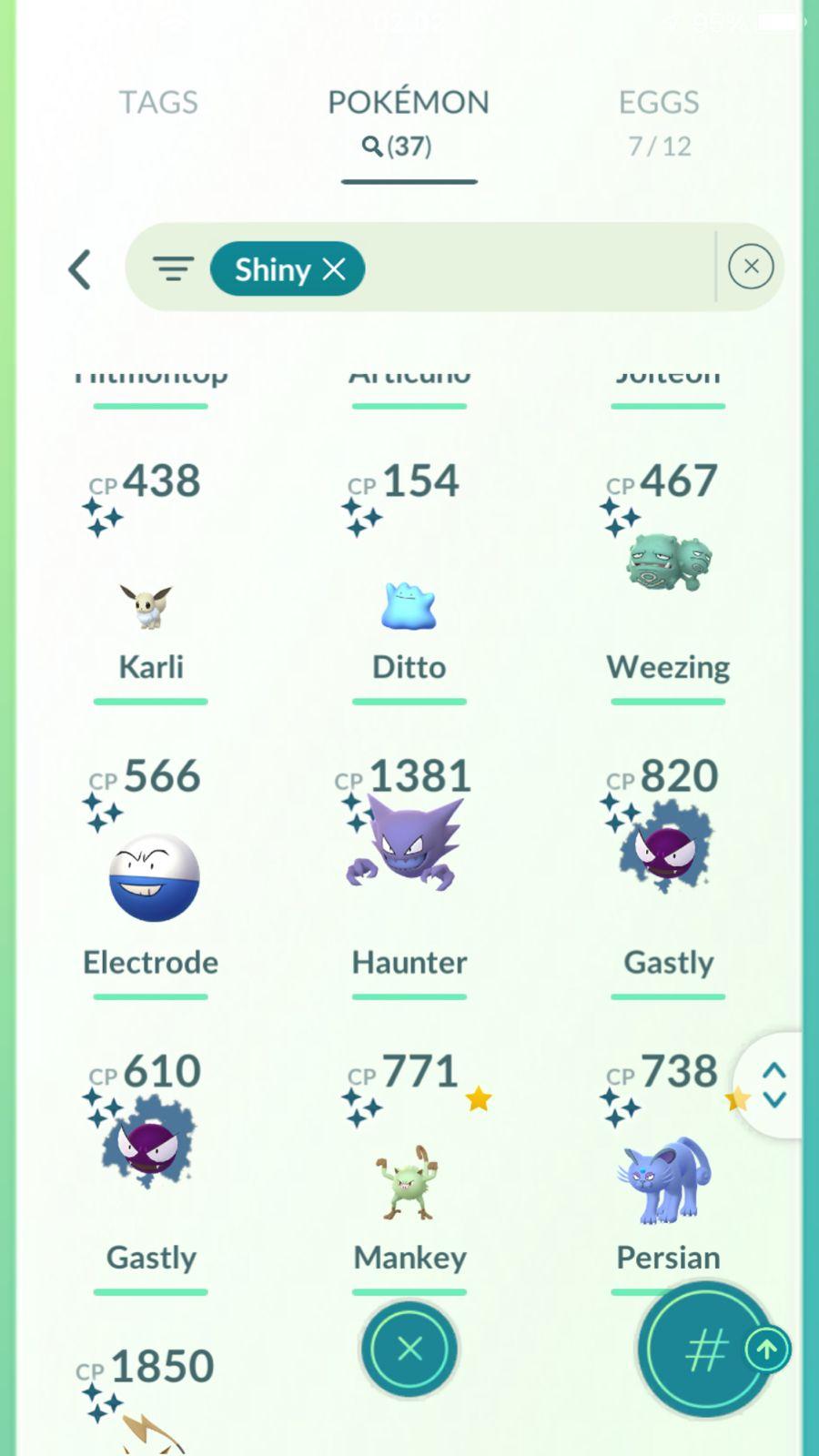Change sort order with the # button

[x=705, y=1350]
